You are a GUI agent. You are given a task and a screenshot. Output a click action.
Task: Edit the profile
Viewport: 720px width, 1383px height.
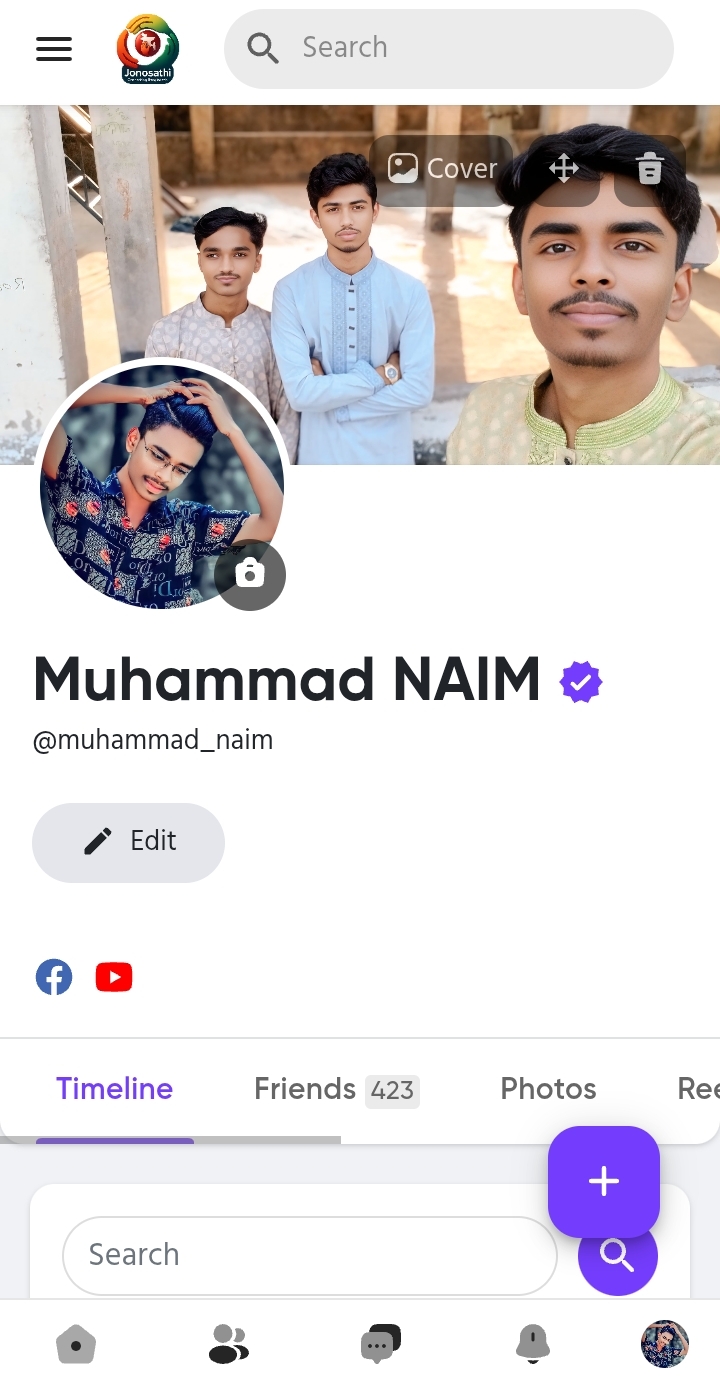(x=128, y=842)
